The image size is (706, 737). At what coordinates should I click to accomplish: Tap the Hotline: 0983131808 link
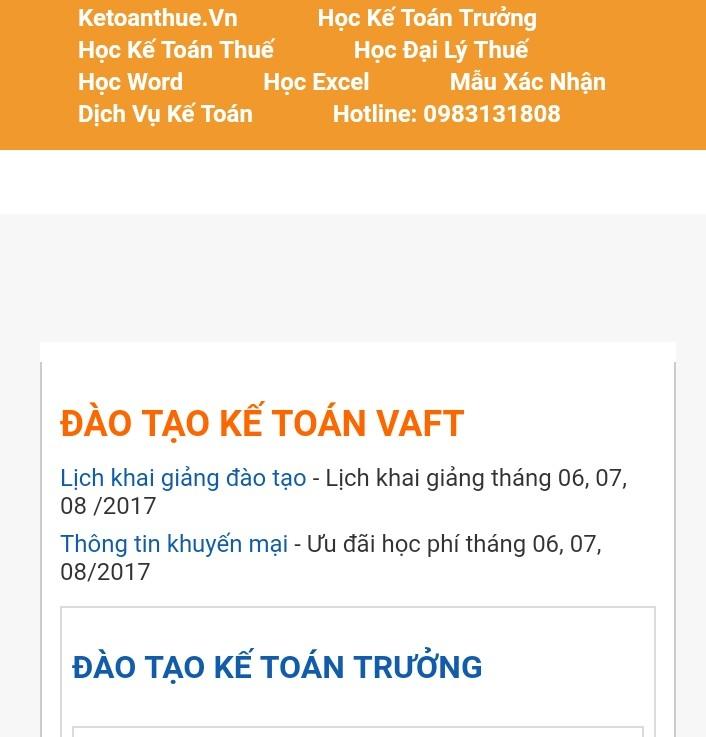click(x=446, y=114)
